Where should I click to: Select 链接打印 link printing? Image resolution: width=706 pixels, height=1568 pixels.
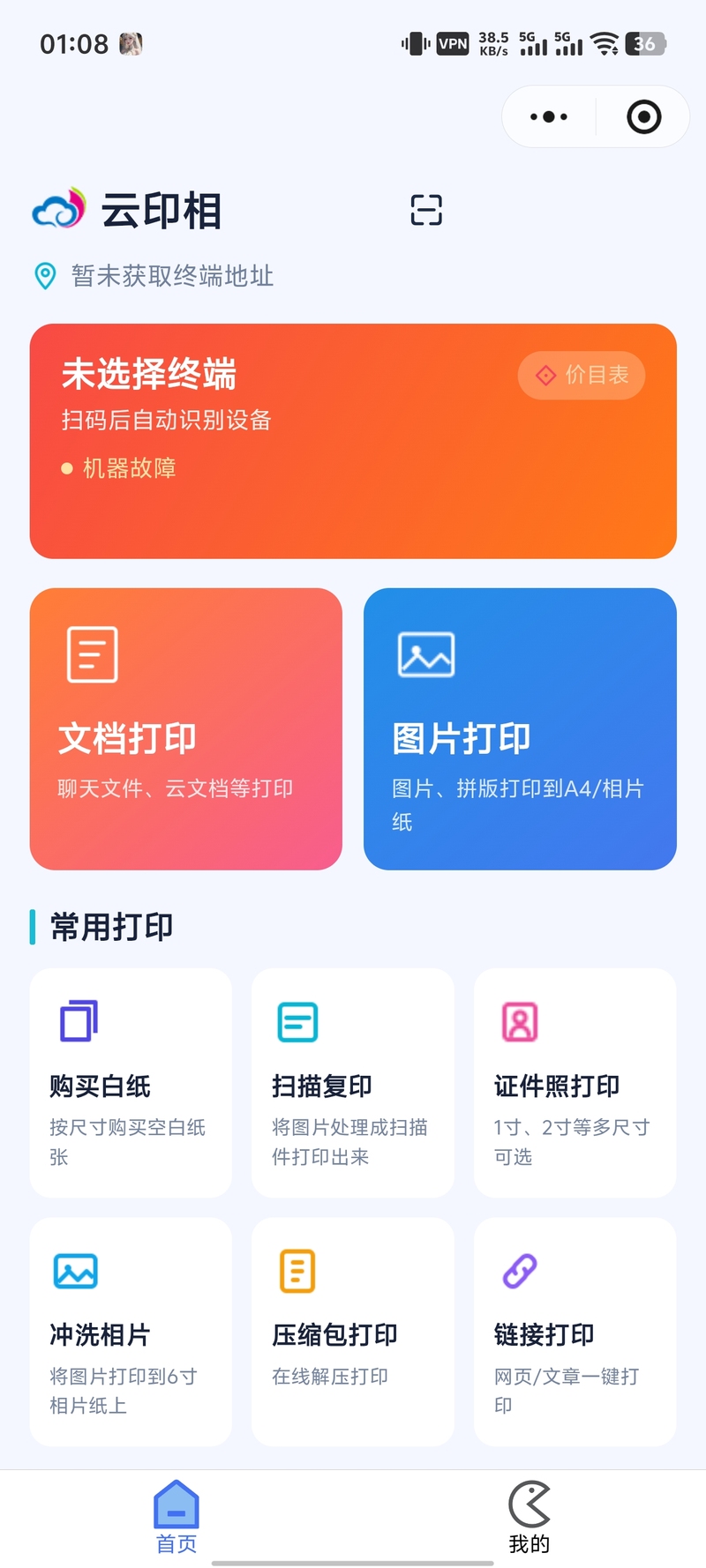click(575, 1332)
